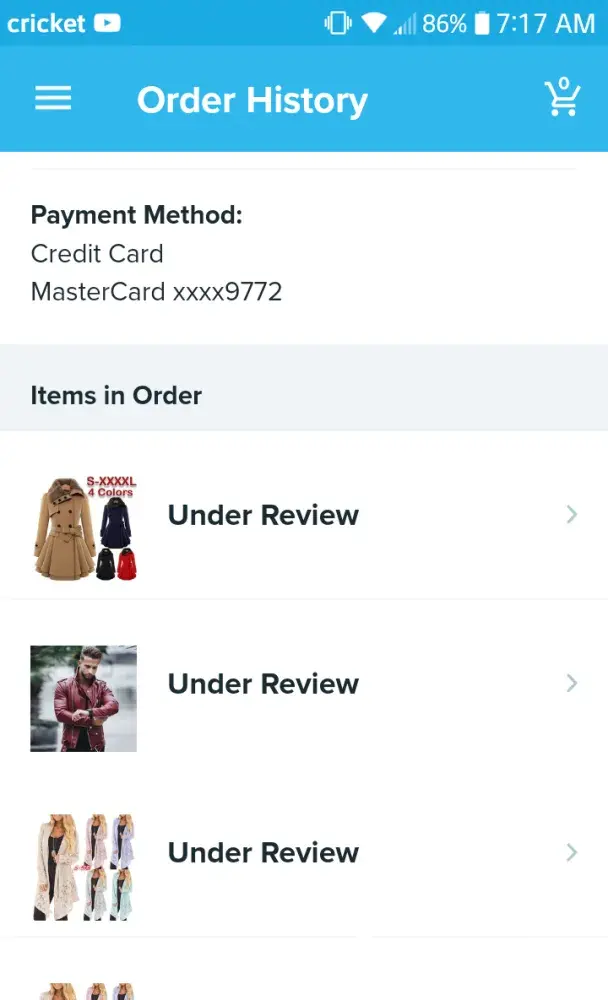Viewport: 608px width, 1000px height.
Task: Open the hamburger drawer menu
Action: 53,98
